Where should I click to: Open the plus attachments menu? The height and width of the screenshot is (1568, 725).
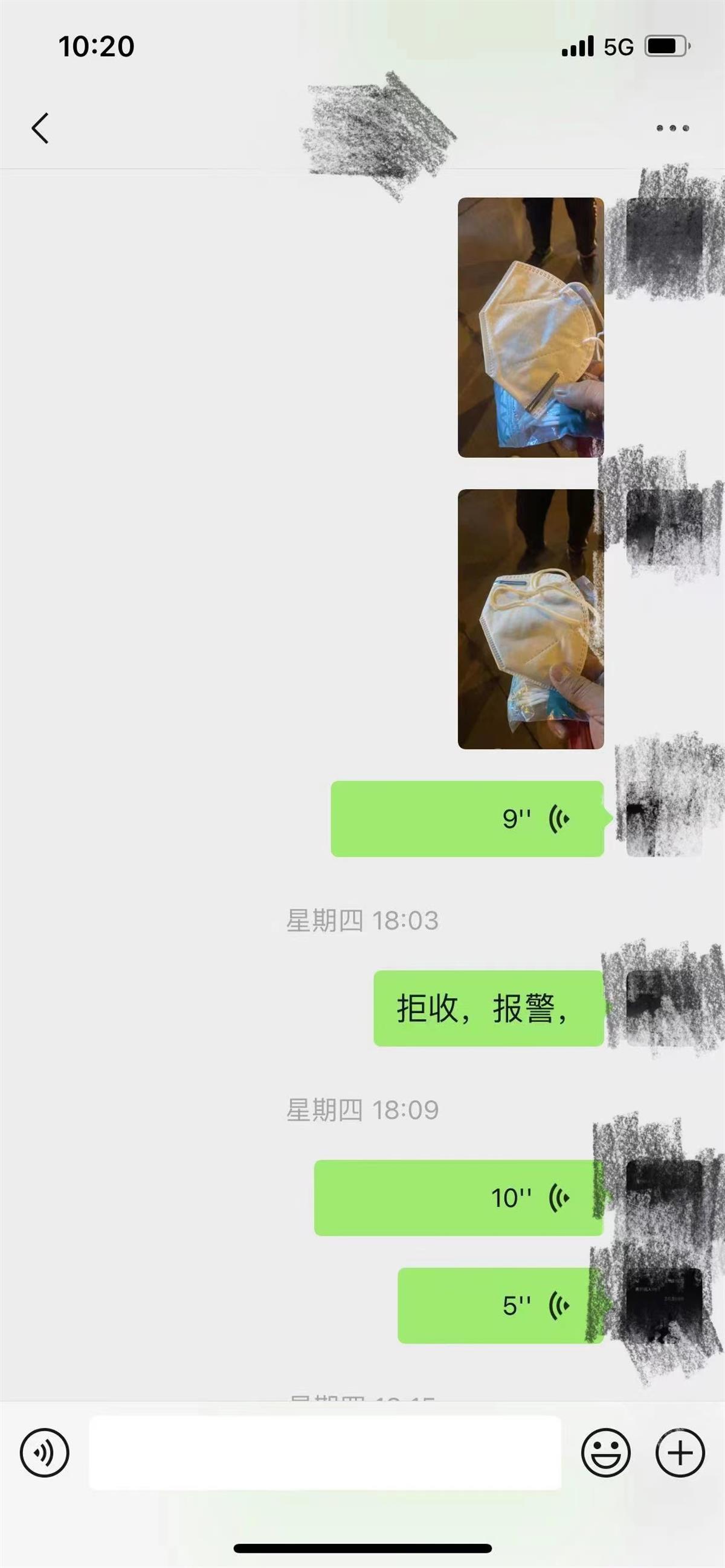pyautogui.click(x=680, y=1452)
